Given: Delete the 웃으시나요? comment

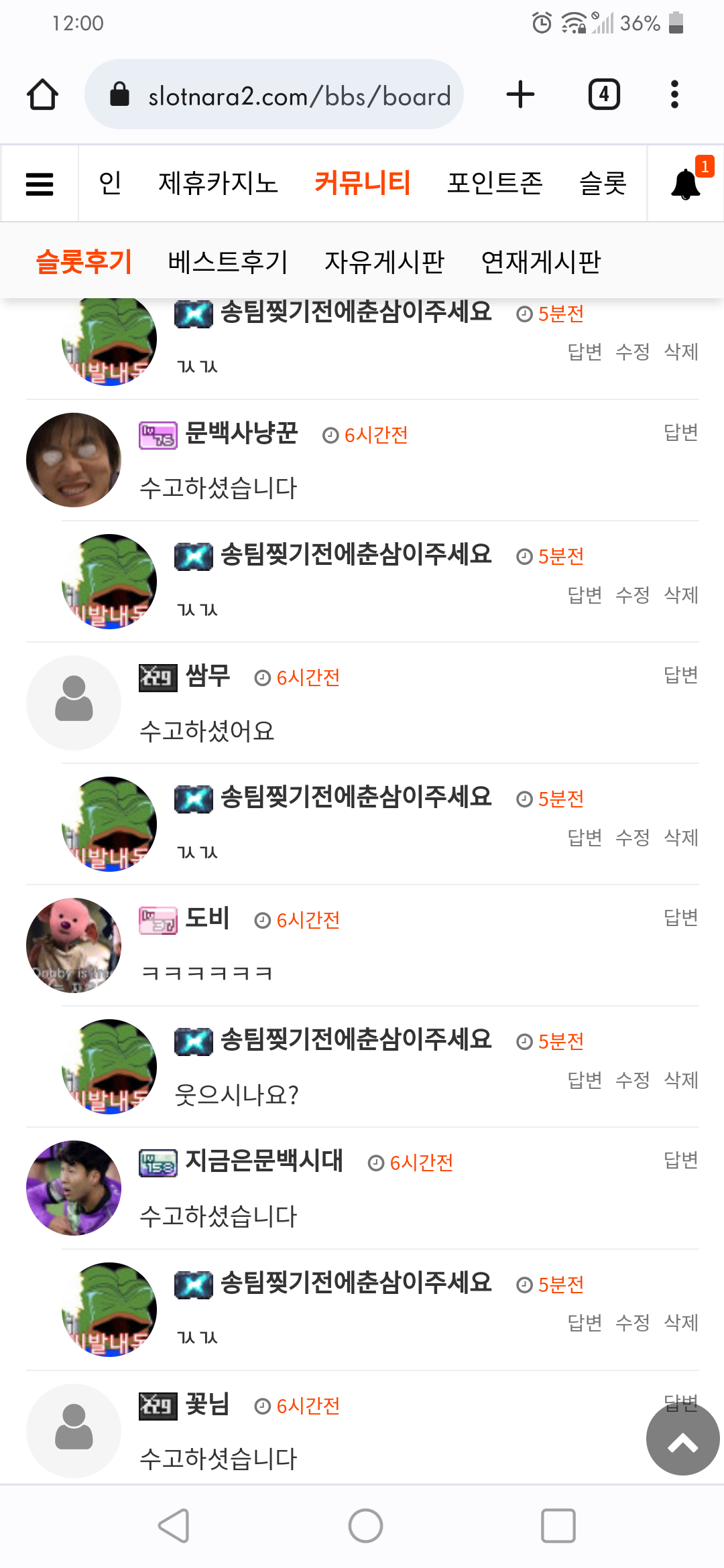Looking at the screenshot, I should (681, 1080).
